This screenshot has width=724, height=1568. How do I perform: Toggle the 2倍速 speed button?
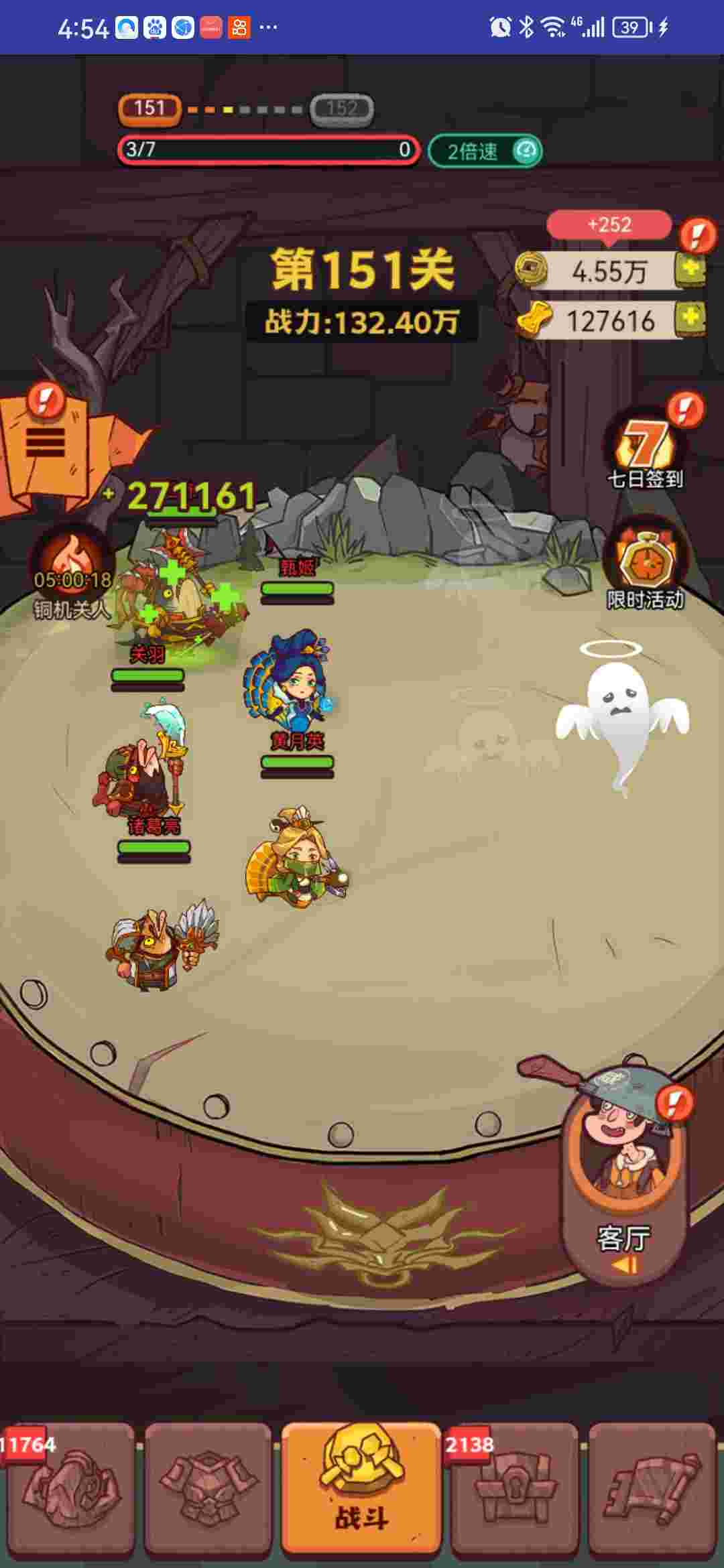tap(484, 151)
